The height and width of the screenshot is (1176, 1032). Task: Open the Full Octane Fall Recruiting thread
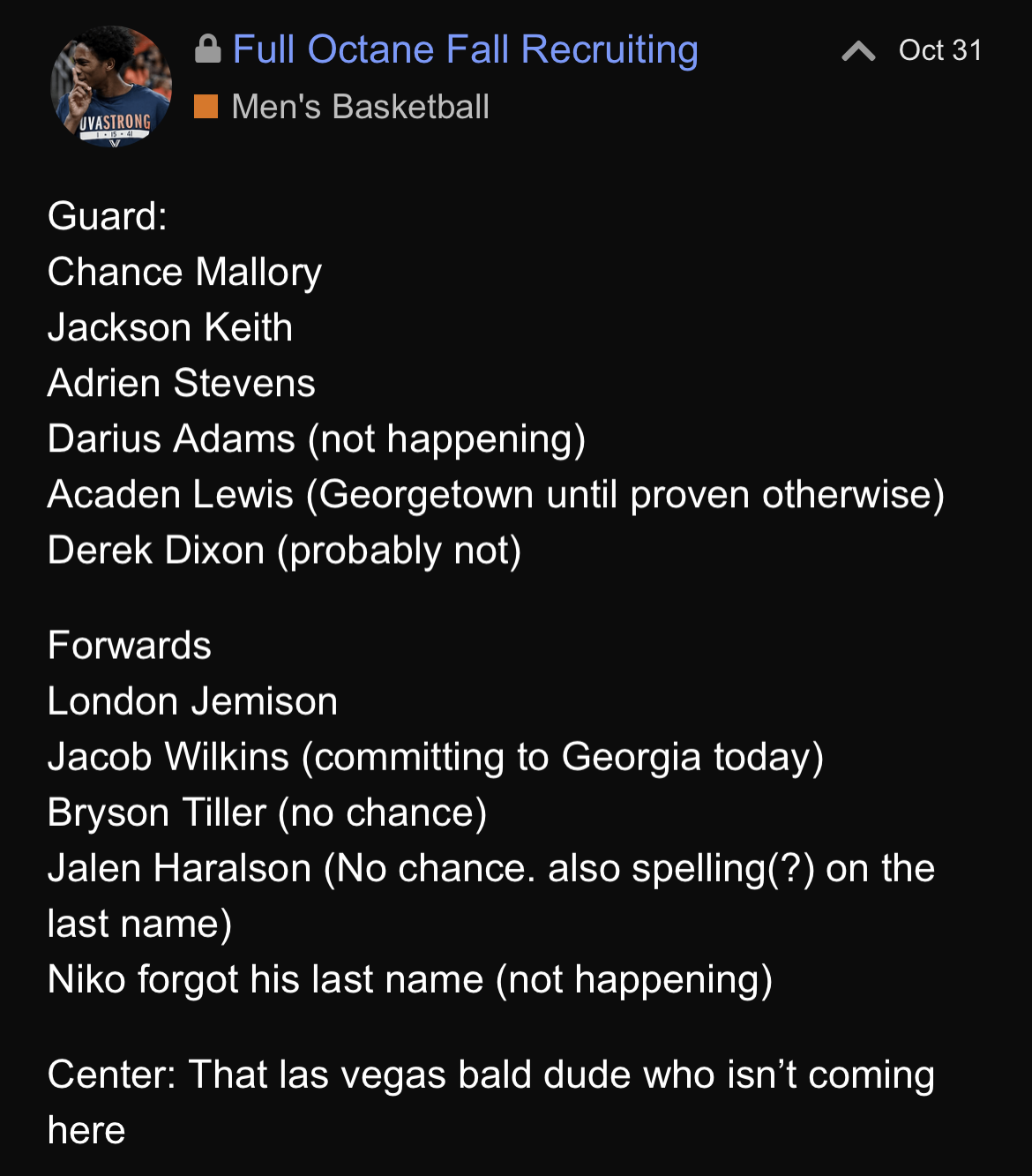(465, 50)
